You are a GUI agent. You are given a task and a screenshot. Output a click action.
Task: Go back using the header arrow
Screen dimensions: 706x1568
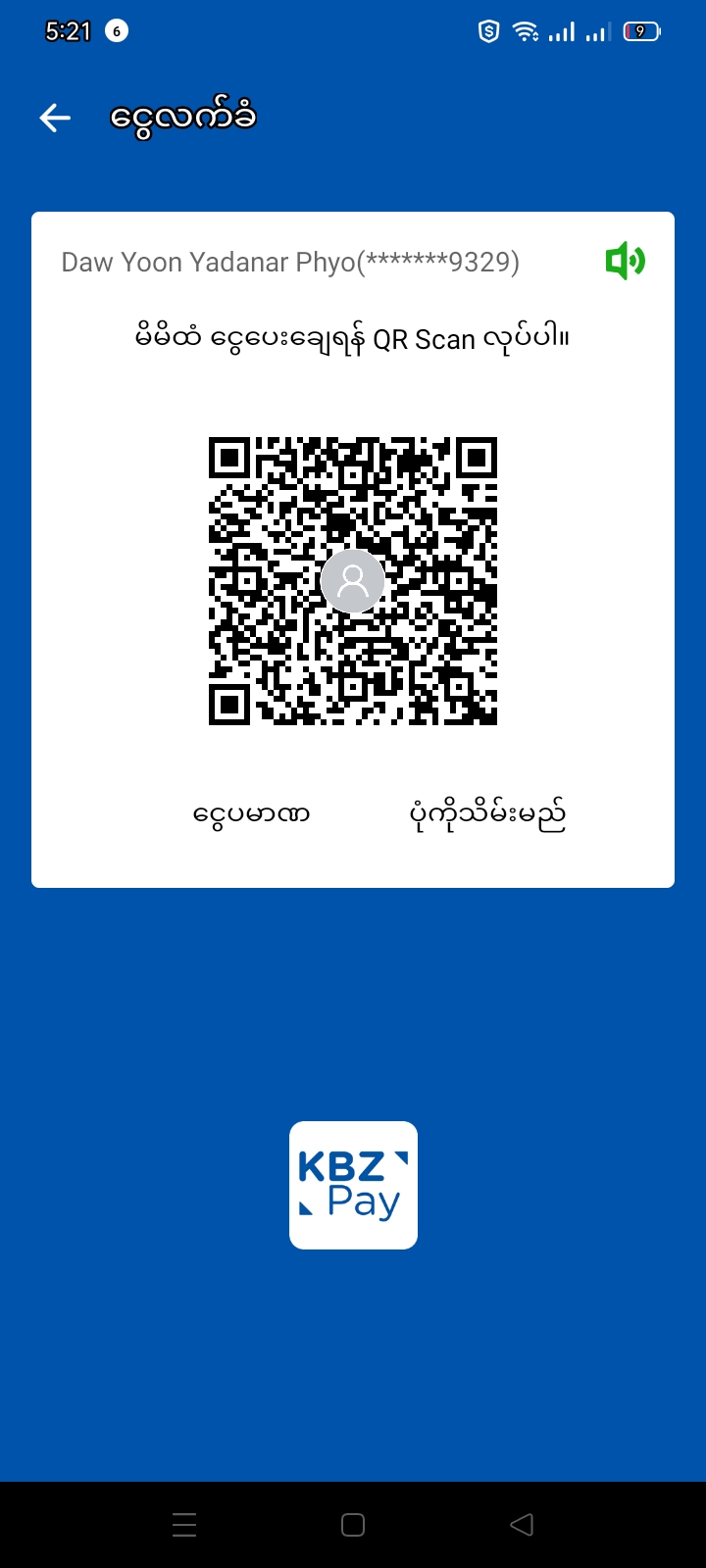[x=55, y=119]
